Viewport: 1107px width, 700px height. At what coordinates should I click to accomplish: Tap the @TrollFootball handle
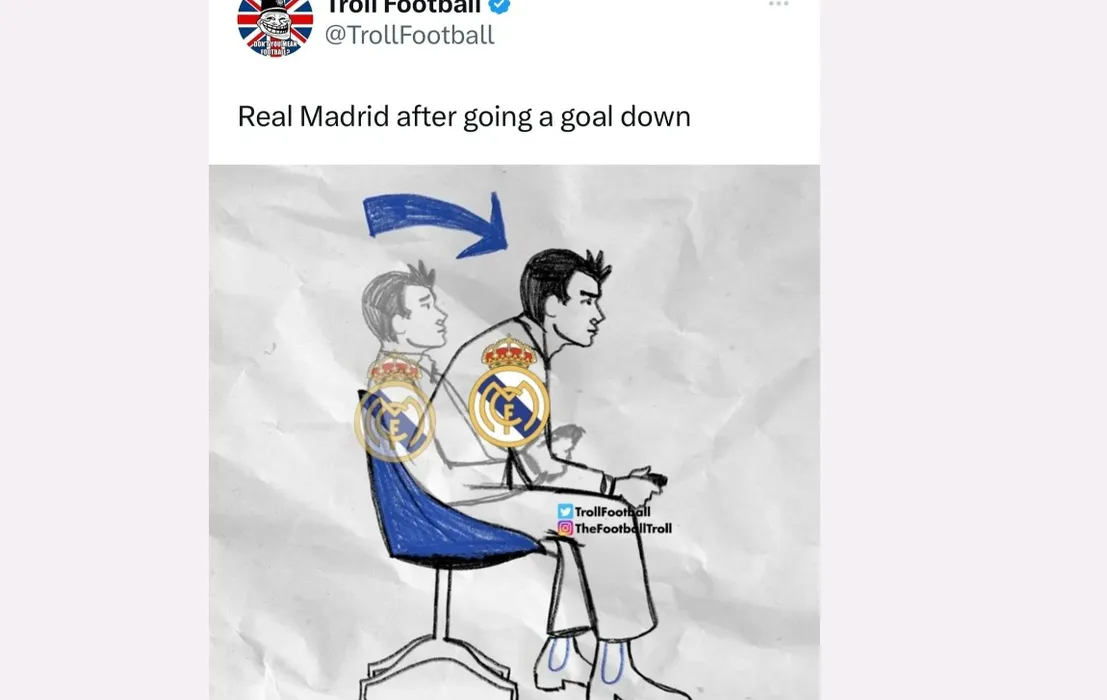409,35
